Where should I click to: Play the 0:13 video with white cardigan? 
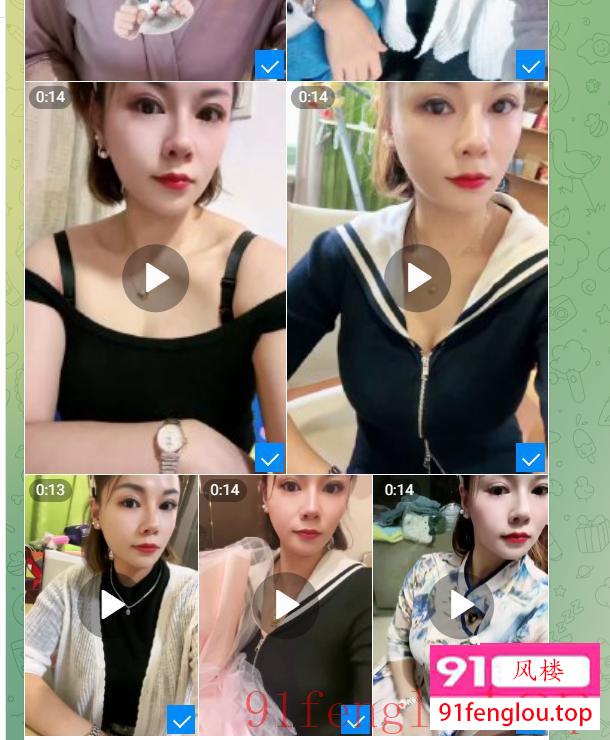tap(112, 605)
